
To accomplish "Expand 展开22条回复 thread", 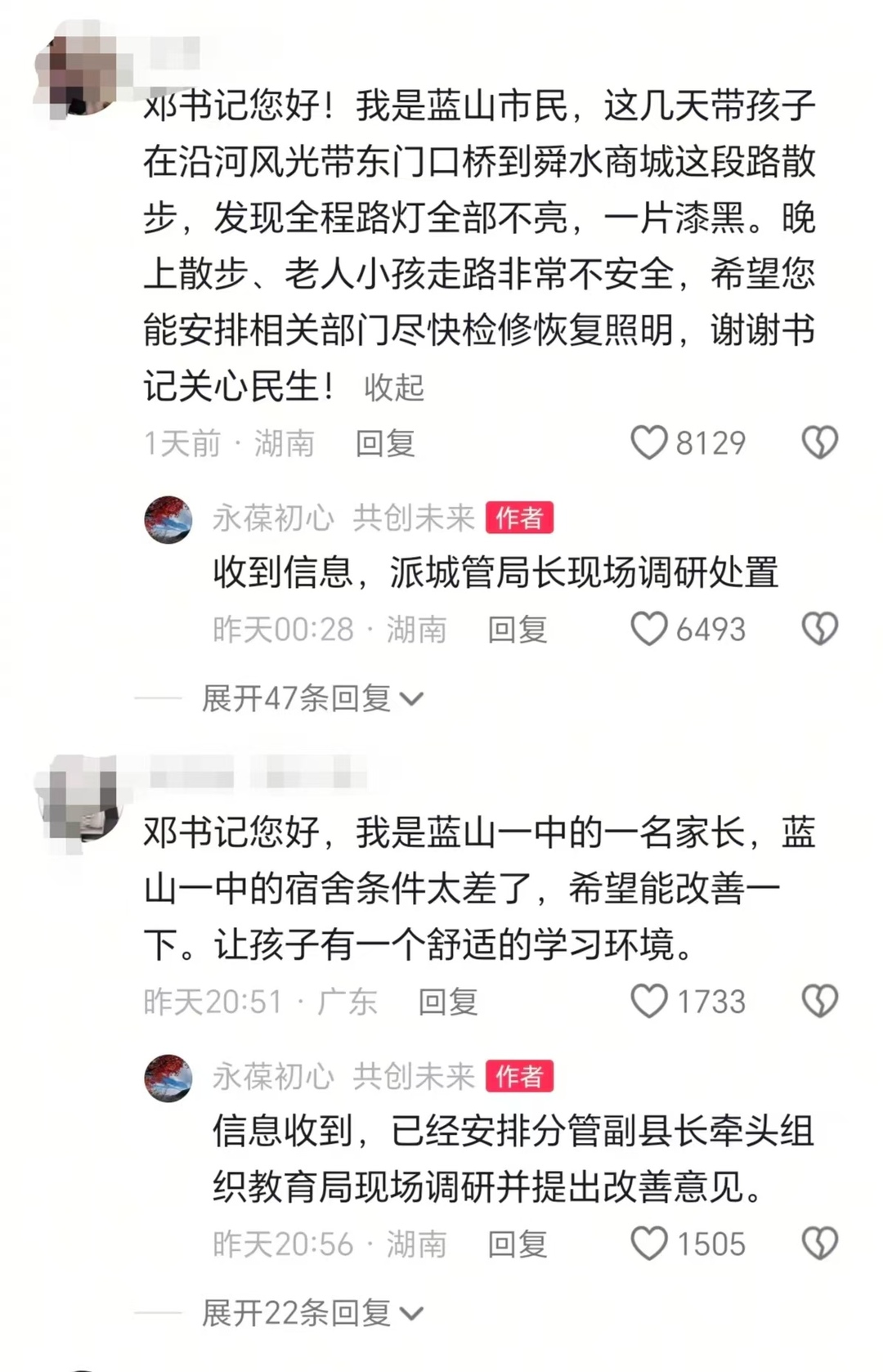I will (x=312, y=1313).
